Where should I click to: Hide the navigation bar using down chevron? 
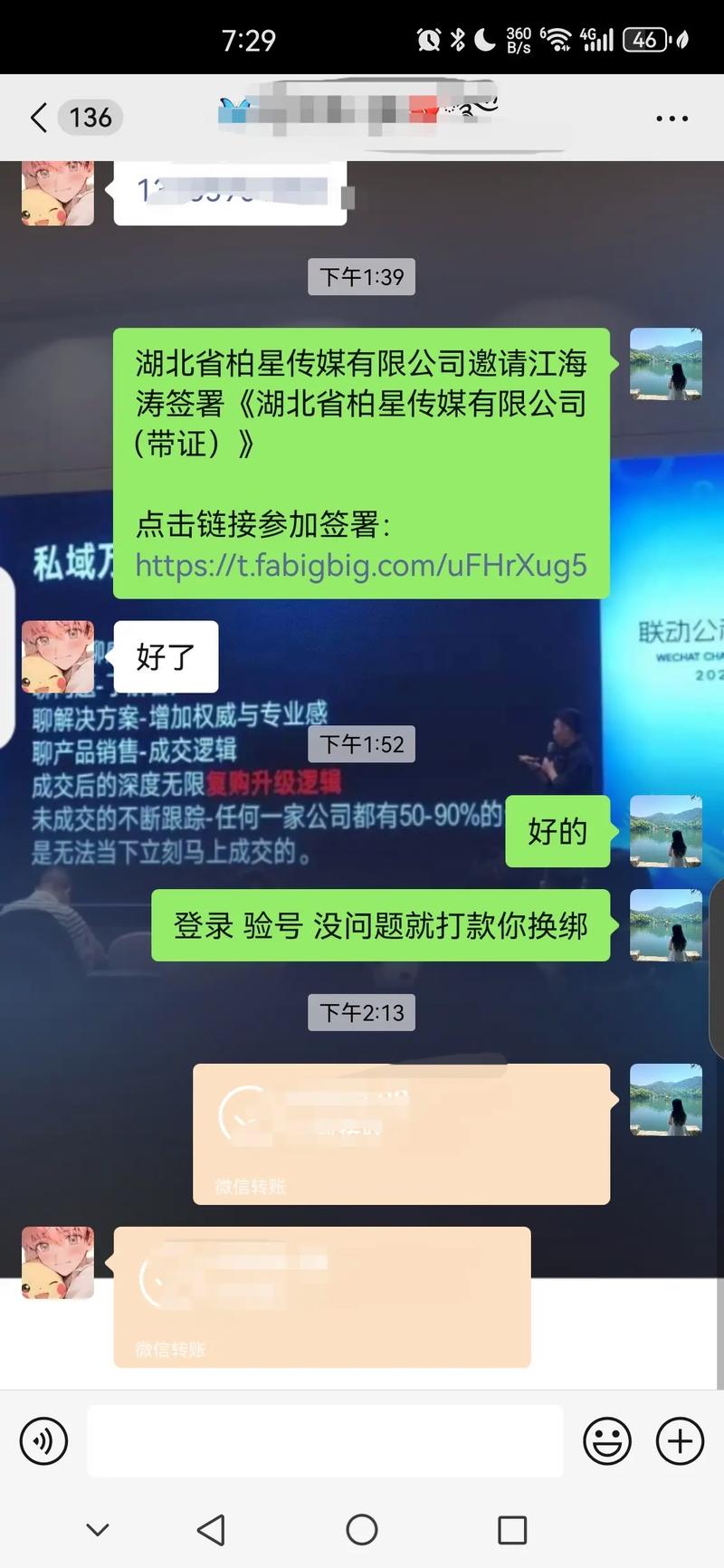[98, 1530]
